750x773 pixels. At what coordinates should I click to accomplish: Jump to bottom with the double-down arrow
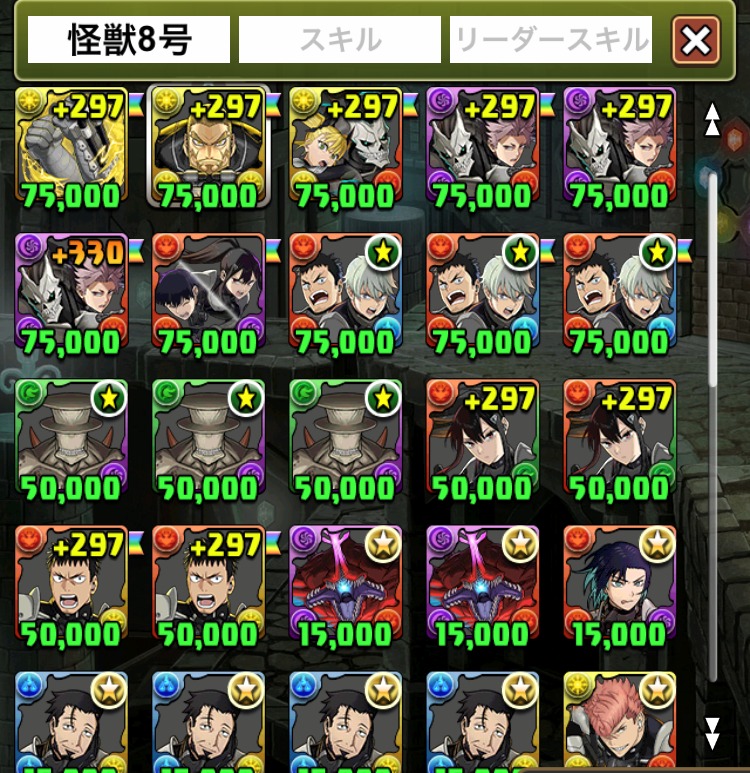(x=712, y=733)
